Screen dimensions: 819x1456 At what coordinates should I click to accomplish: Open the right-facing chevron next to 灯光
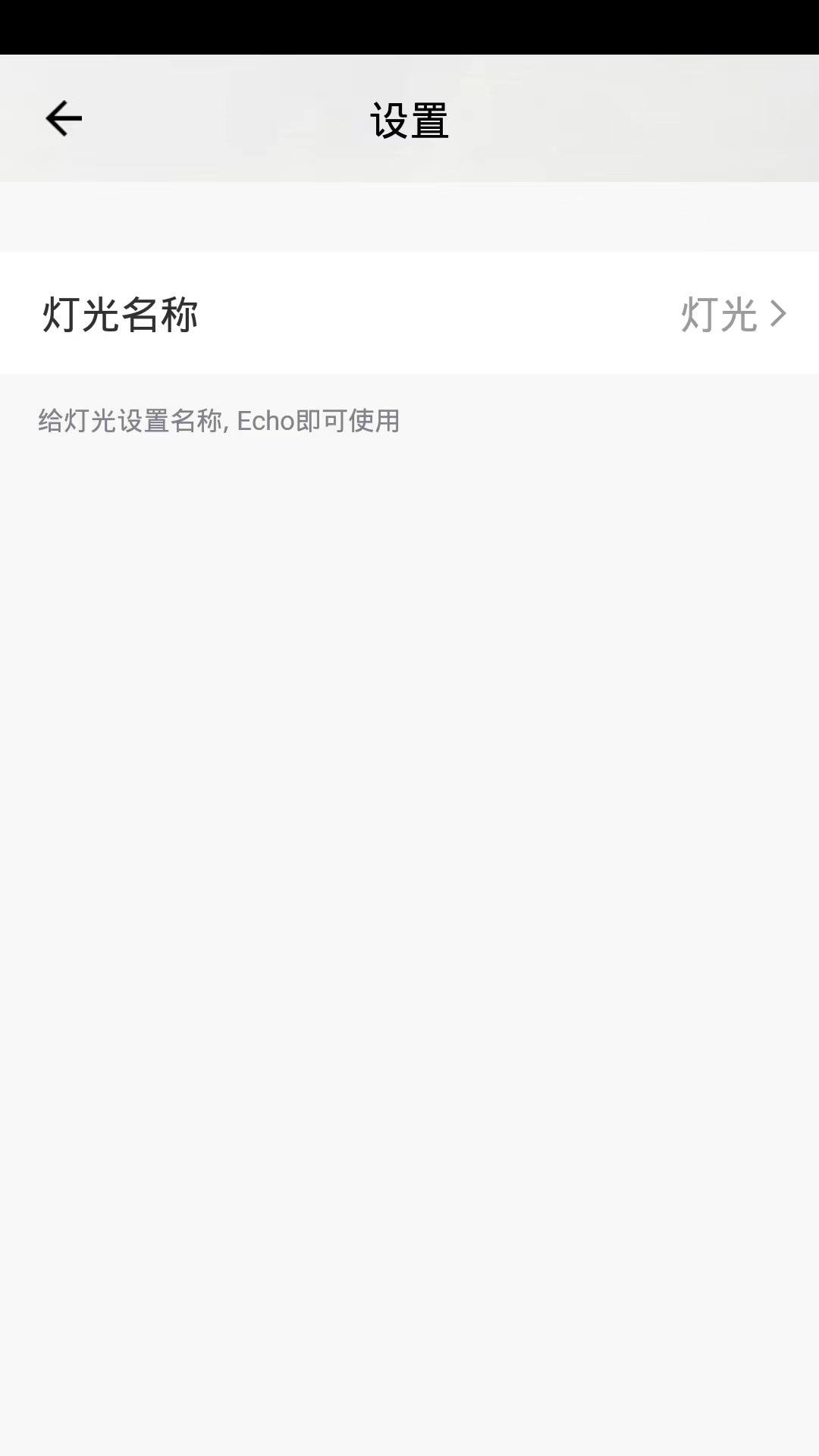point(777,313)
